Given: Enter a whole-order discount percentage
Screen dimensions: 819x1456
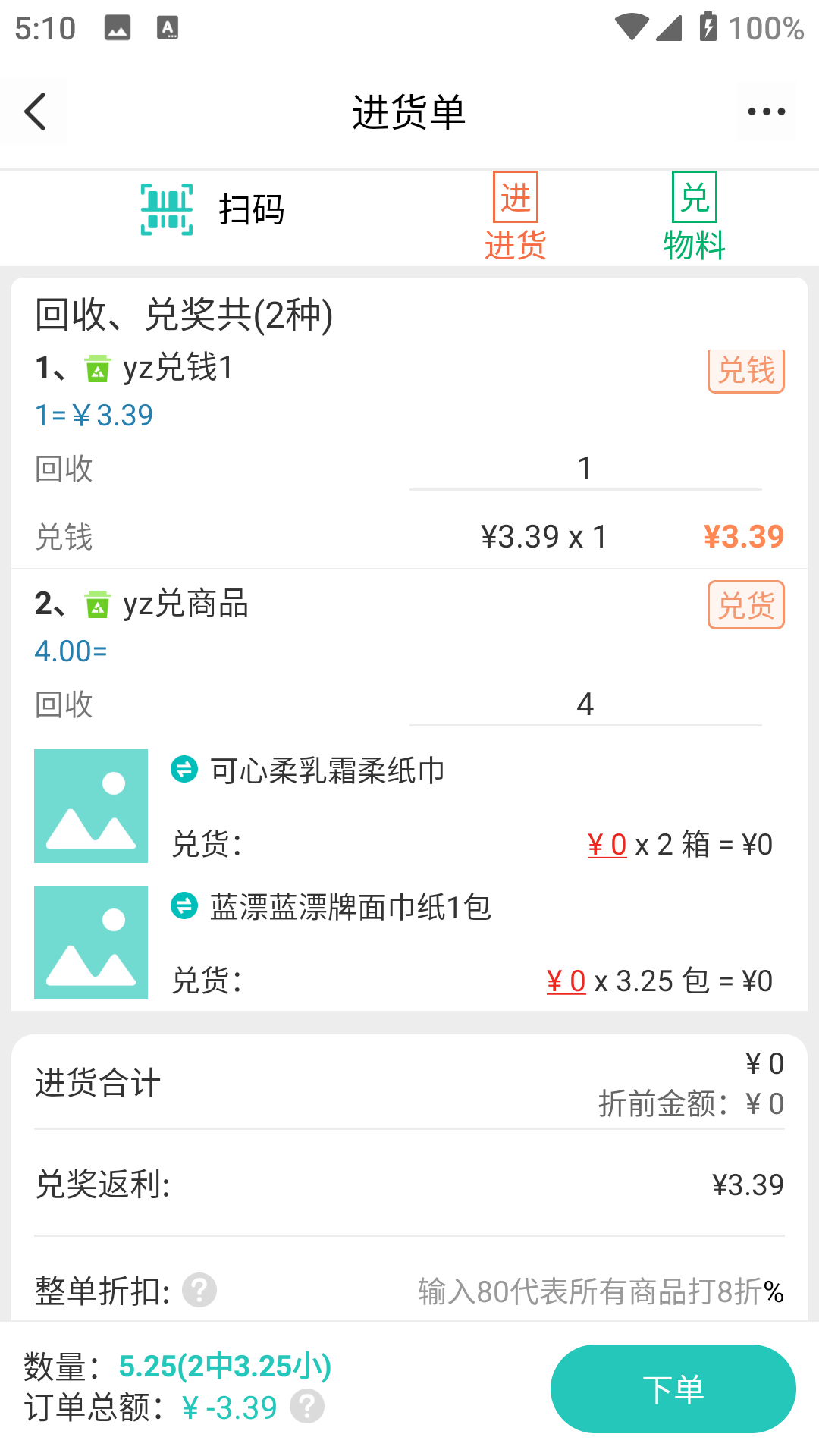Looking at the screenshot, I should pos(590,1291).
